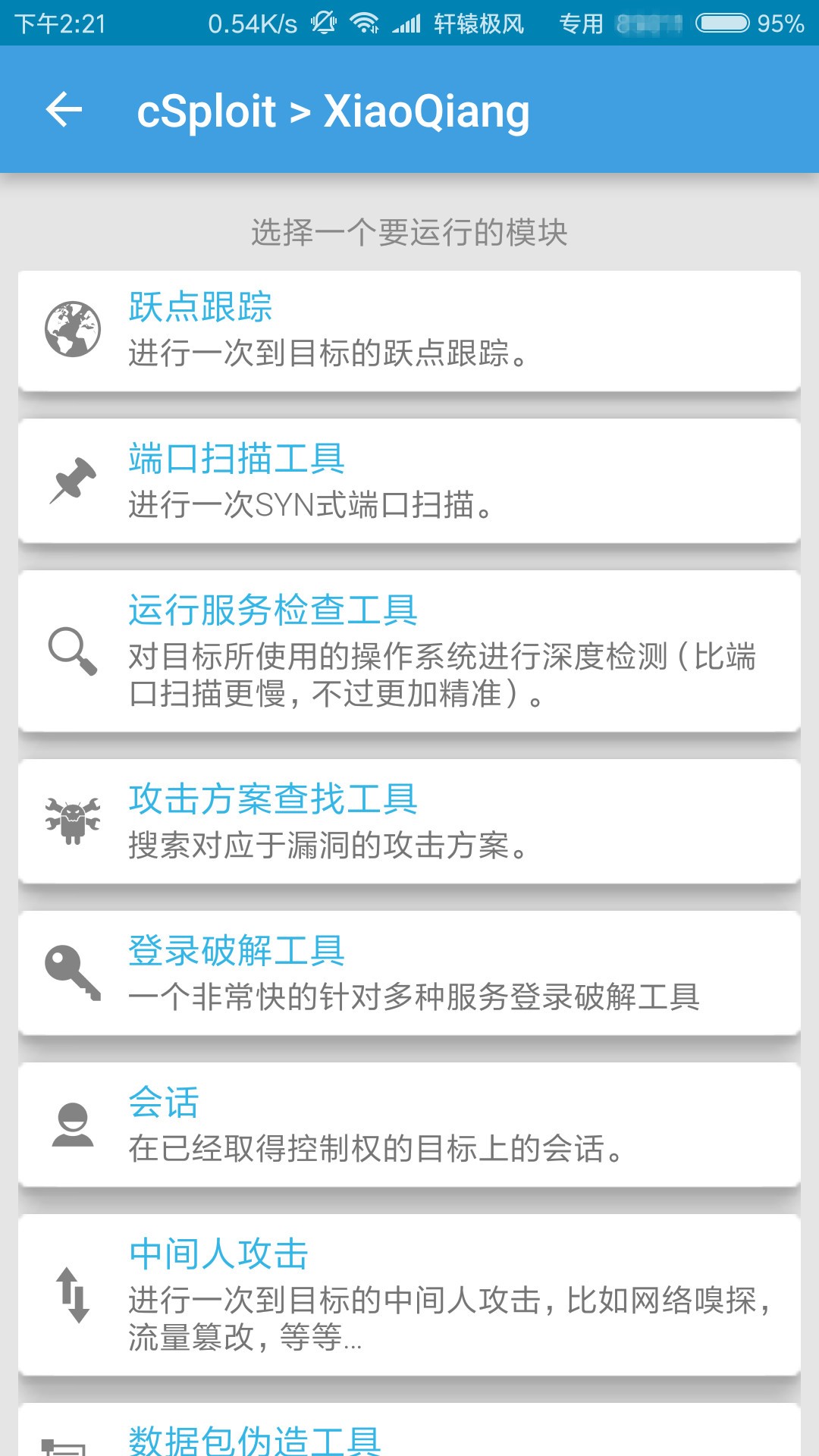Launch the 登录破解工具 module
The width and height of the screenshot is (819, 1456).
[409, 972]
